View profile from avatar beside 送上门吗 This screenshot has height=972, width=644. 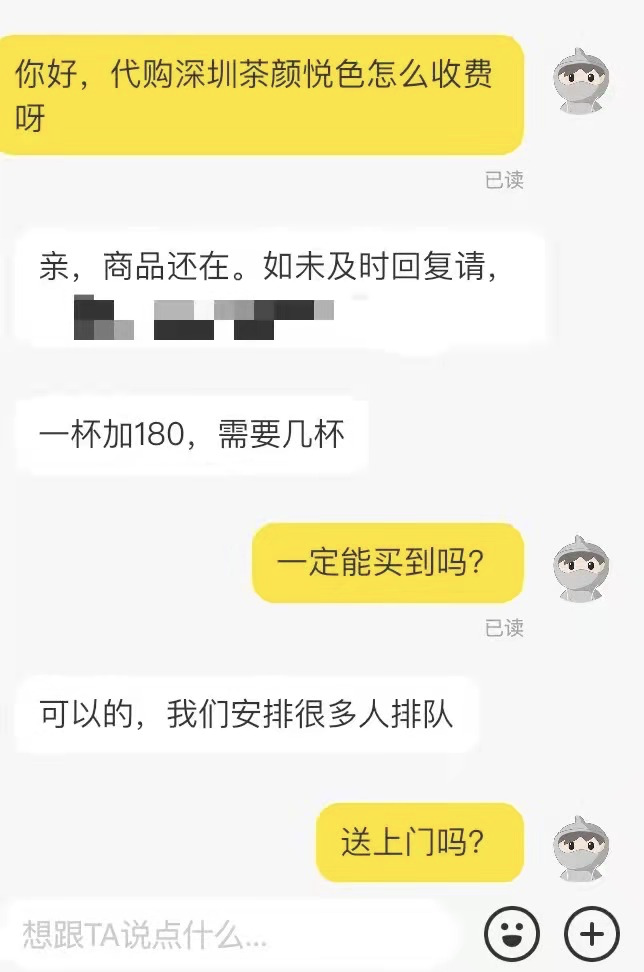(581, 846)
